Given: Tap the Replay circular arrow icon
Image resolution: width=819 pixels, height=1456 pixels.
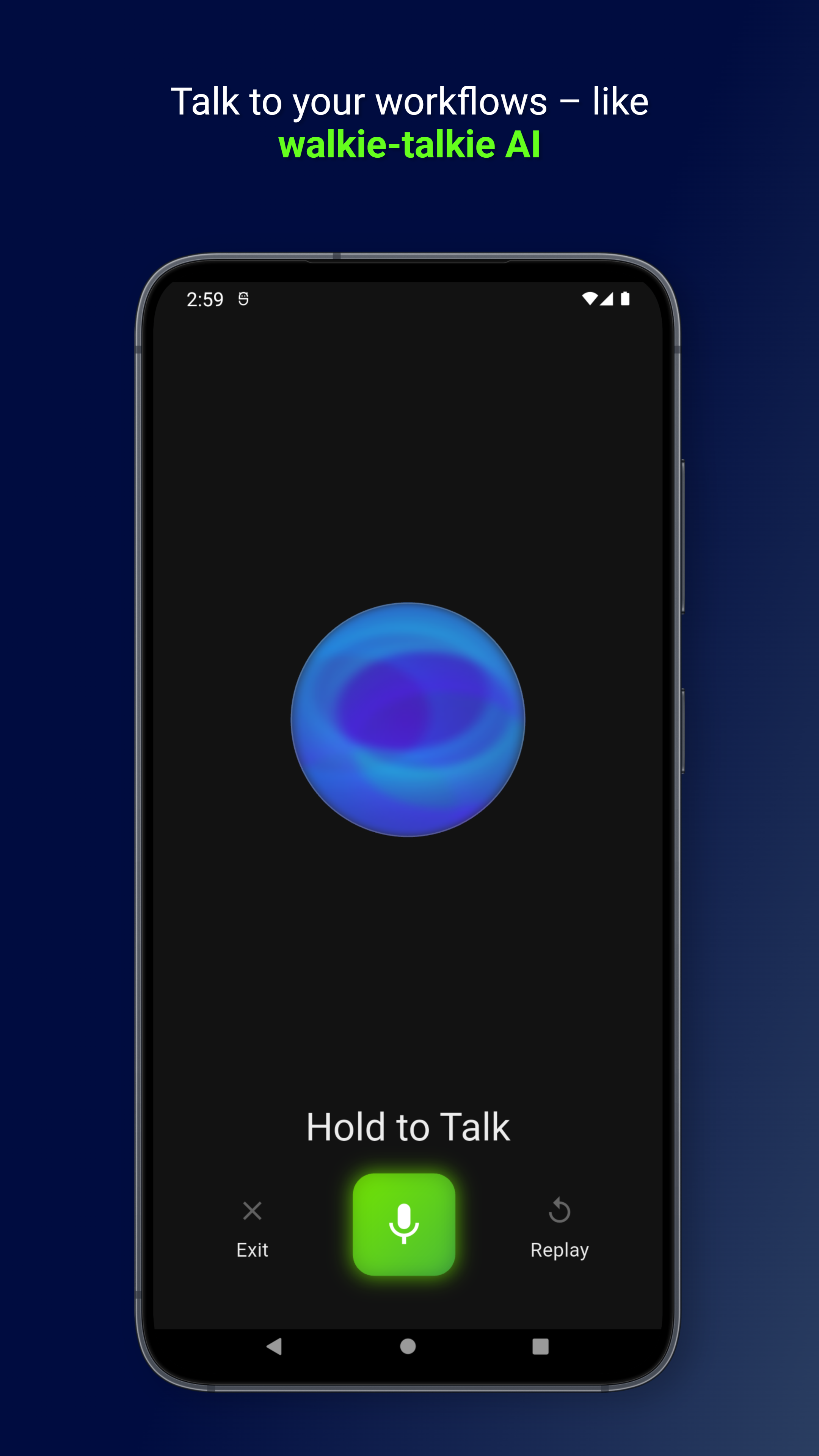Looking at the screenshot, I should 560,1210.
